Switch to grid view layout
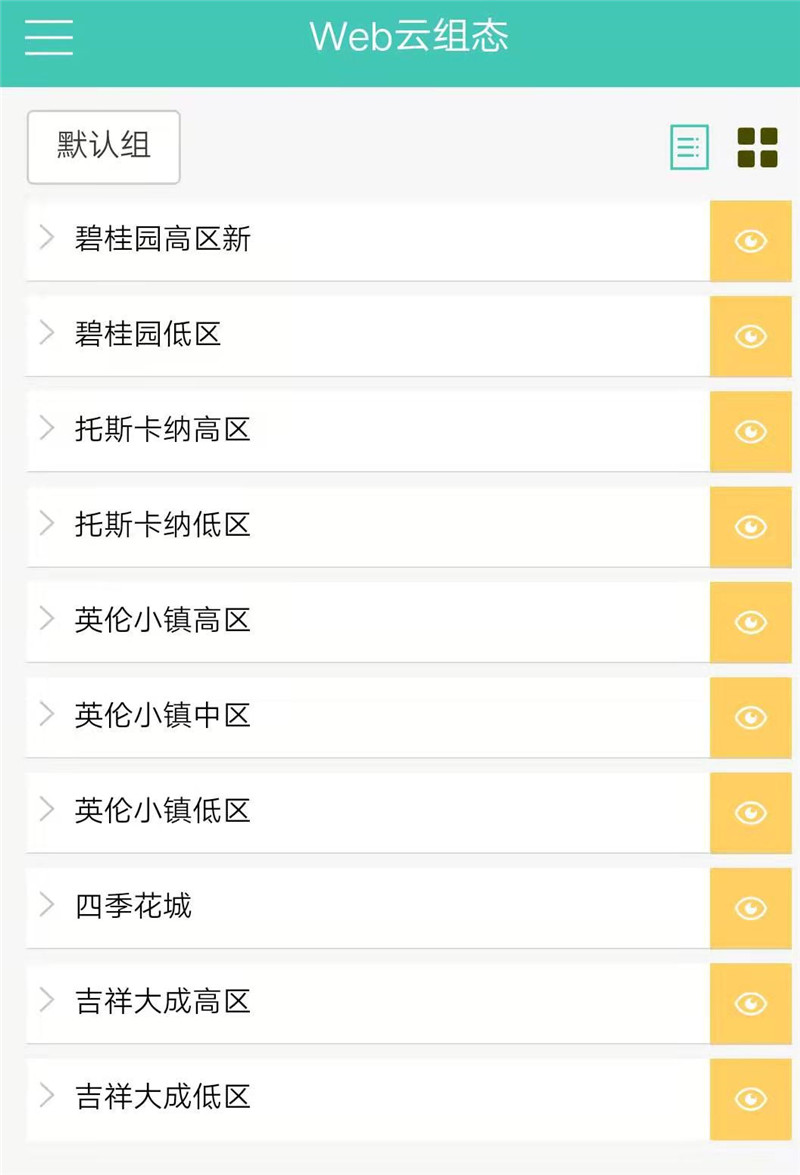The image size is (800, 1175). (x=757, y=146)
